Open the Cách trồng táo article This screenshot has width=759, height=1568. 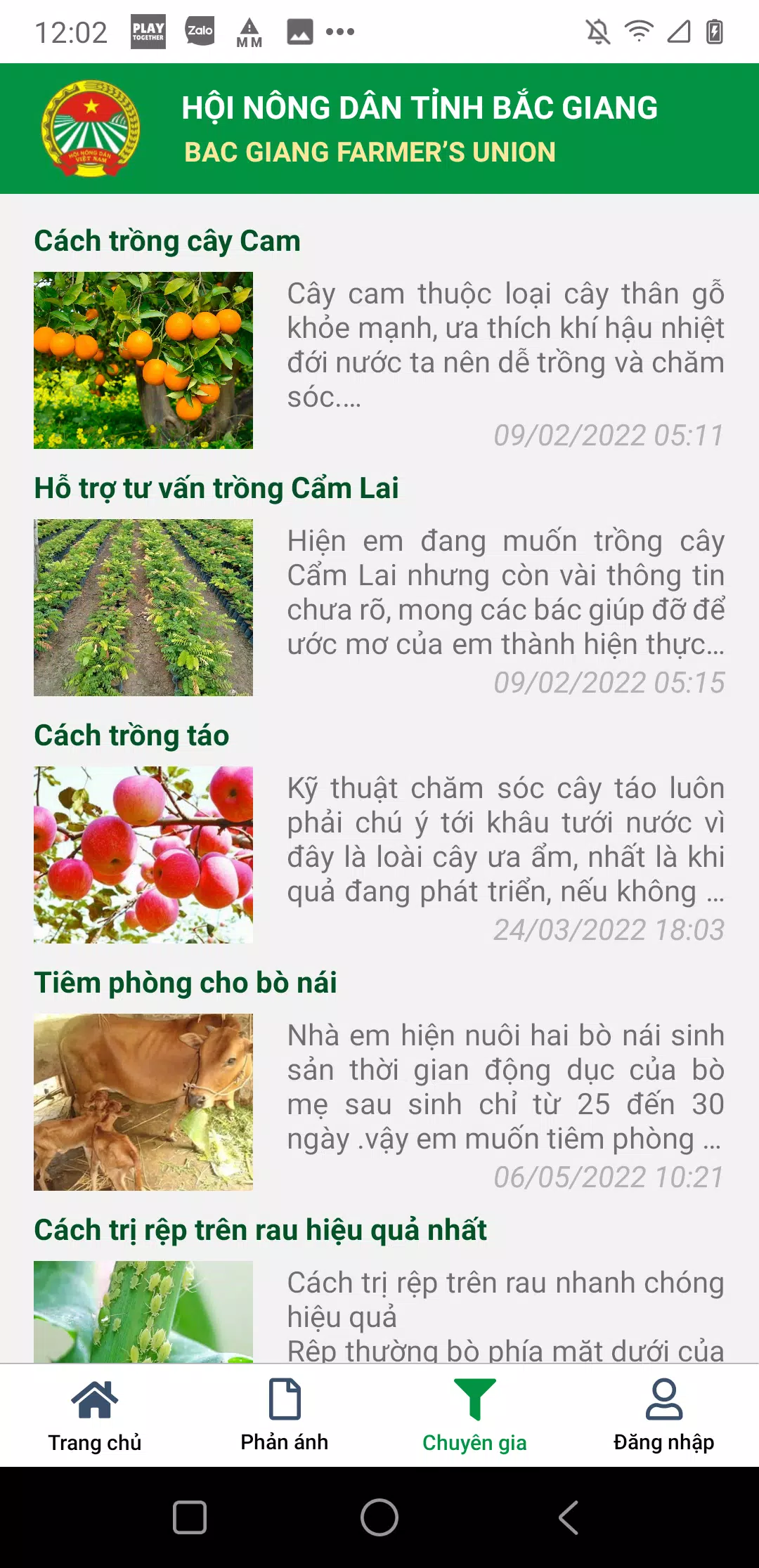131,736
